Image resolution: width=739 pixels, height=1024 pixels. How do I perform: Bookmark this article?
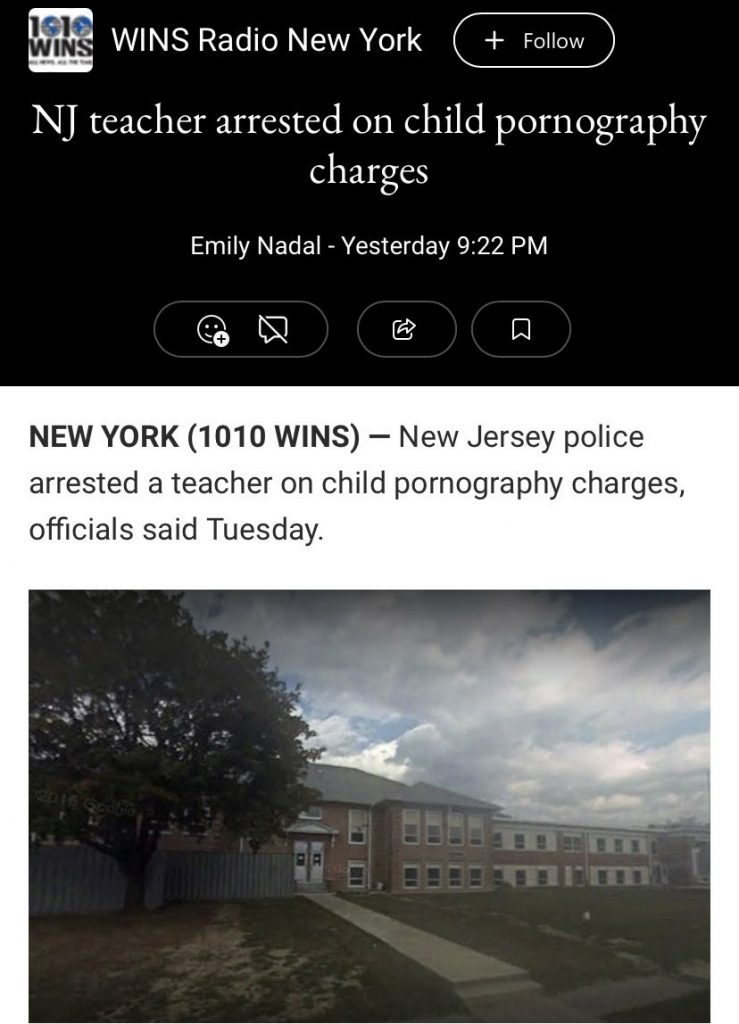pos(520,329)
